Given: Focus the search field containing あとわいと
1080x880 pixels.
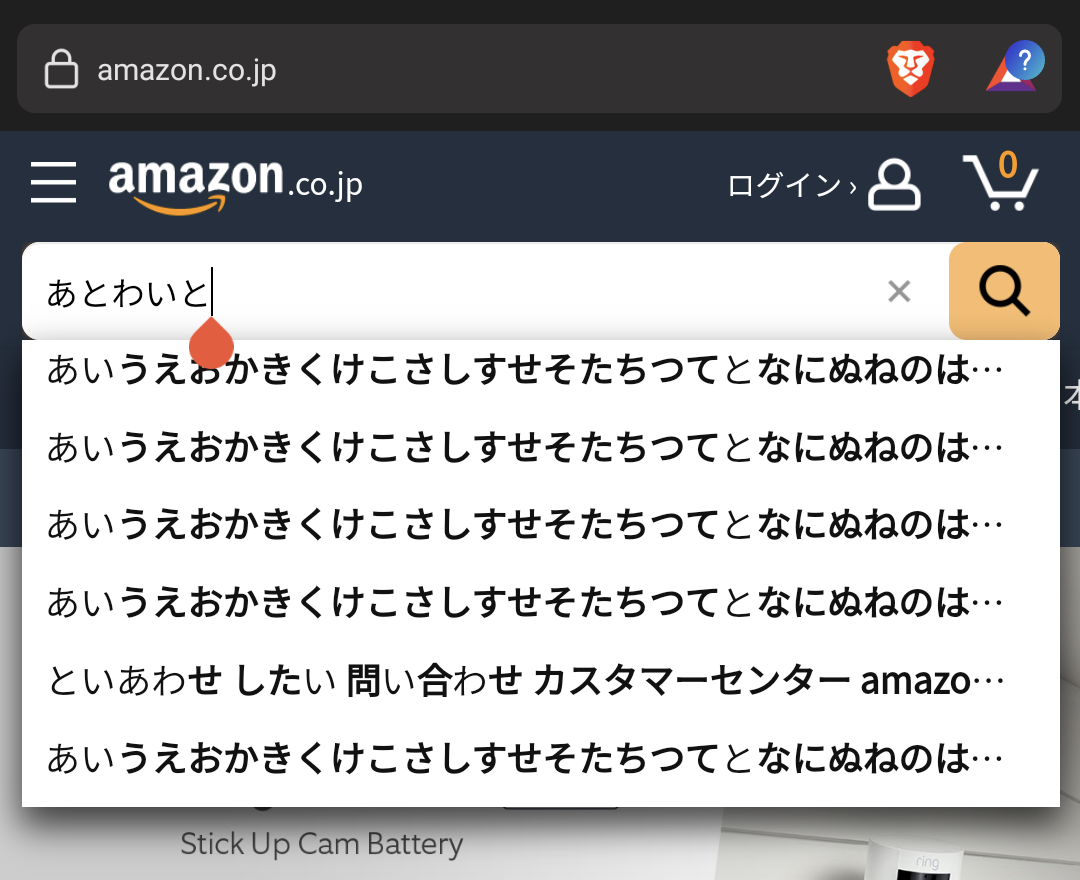Looking at the screenshot, I should click(x=450, y=292).
